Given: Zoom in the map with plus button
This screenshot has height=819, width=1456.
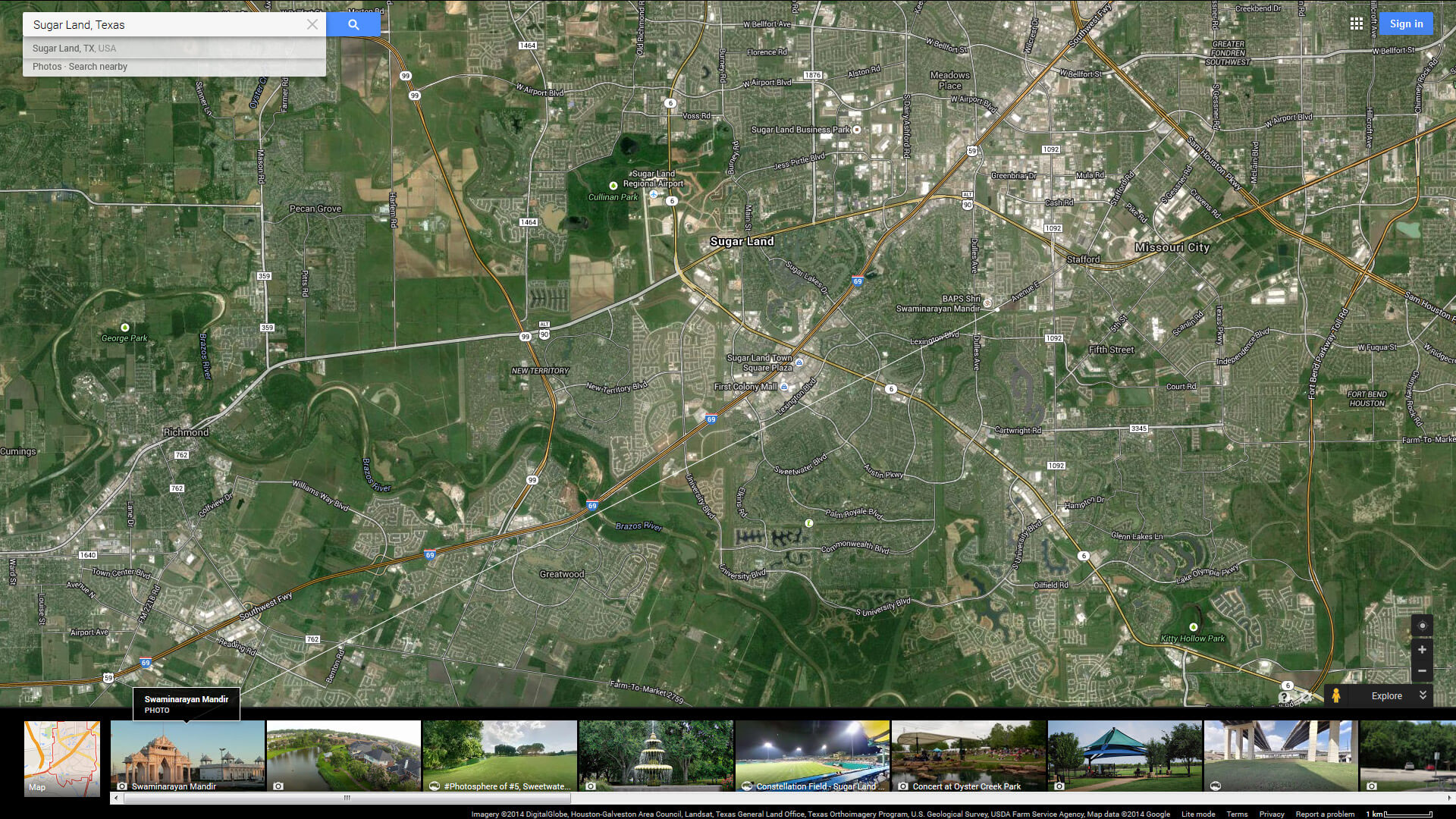Looking at the screenshot, I should [1422, 650].
